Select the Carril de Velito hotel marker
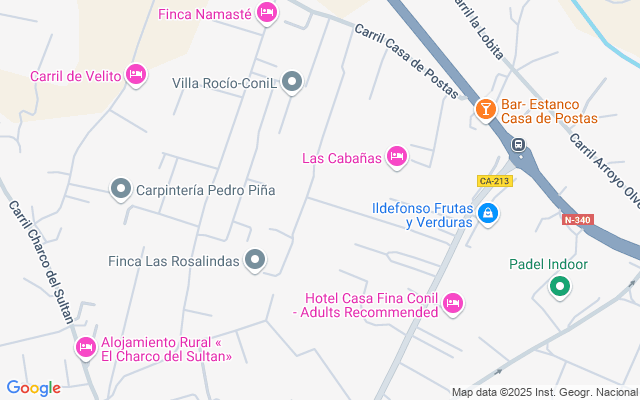 click(x=137, y=74)
